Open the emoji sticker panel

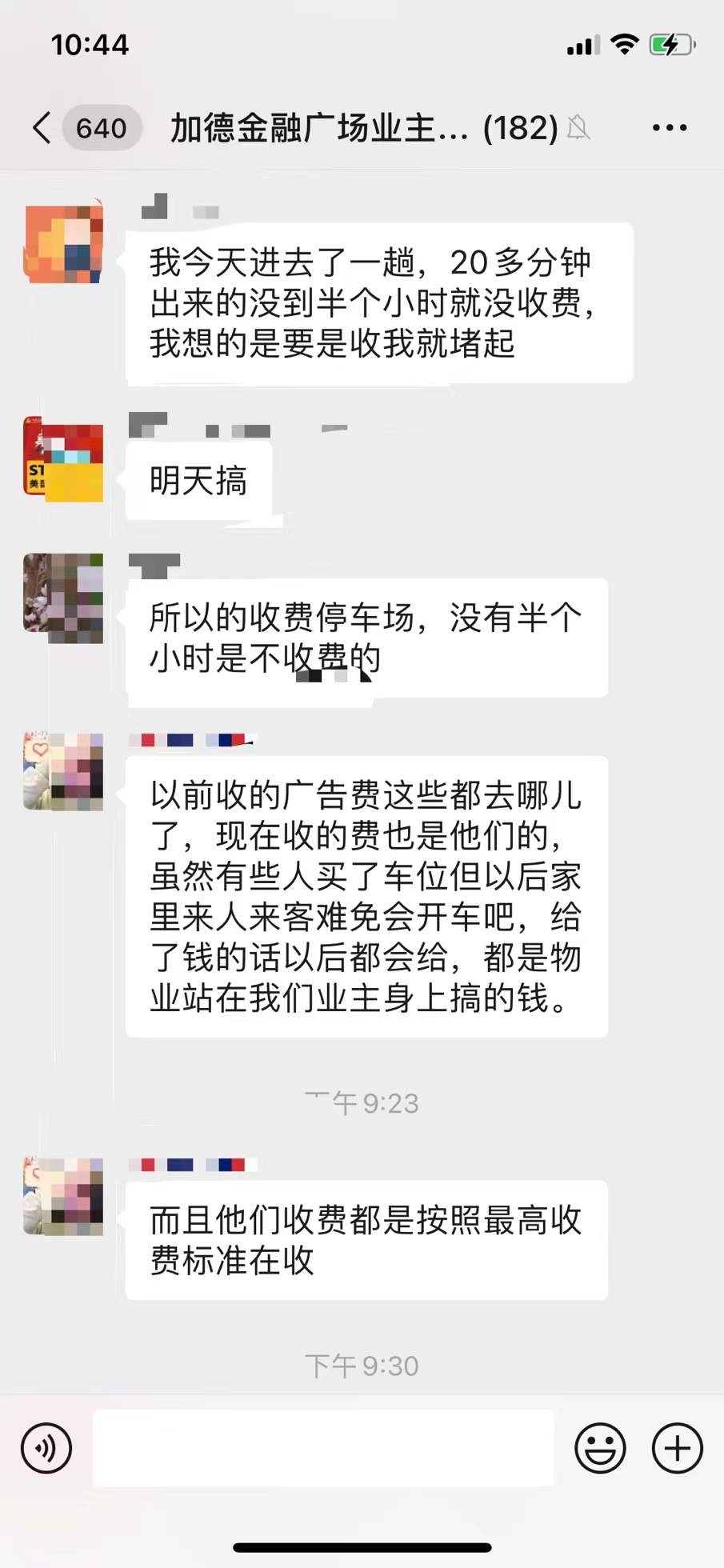tap(600, 1448)
